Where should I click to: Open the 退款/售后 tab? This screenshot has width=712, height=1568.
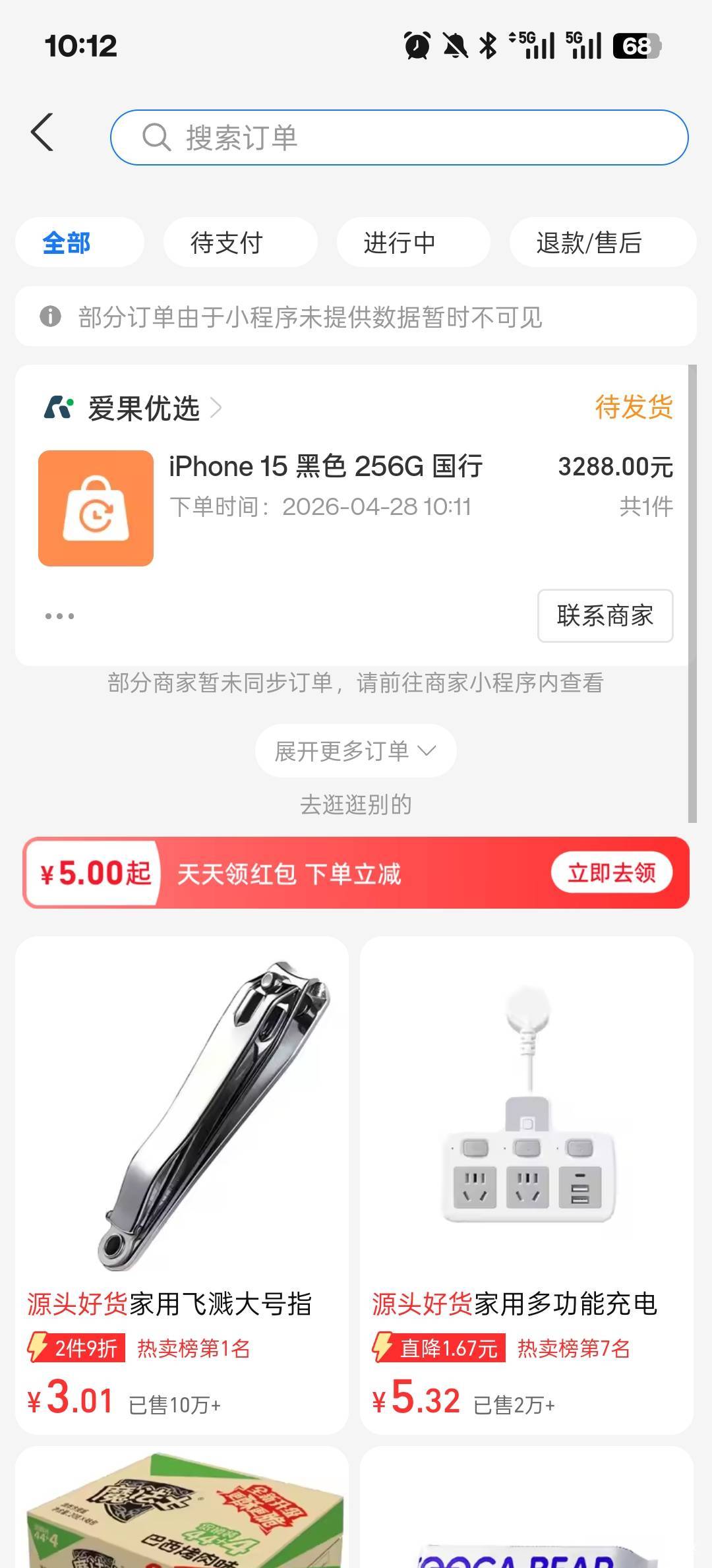pyautogui.click(x=589, y=243)
